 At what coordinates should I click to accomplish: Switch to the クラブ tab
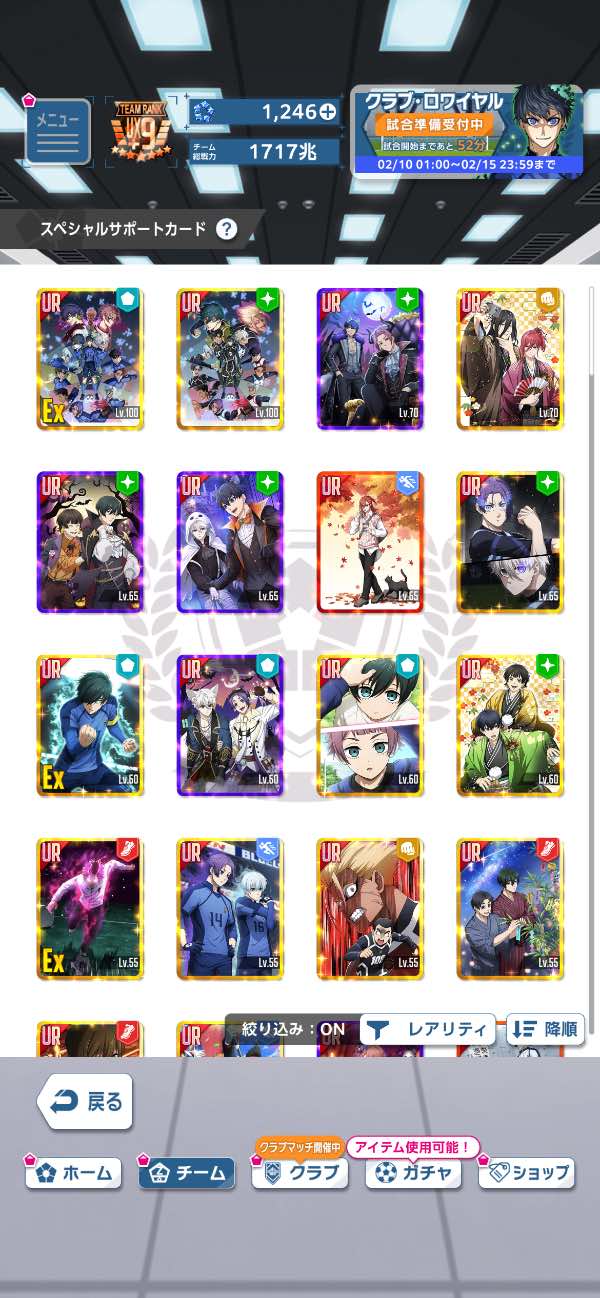point(300,1173)
